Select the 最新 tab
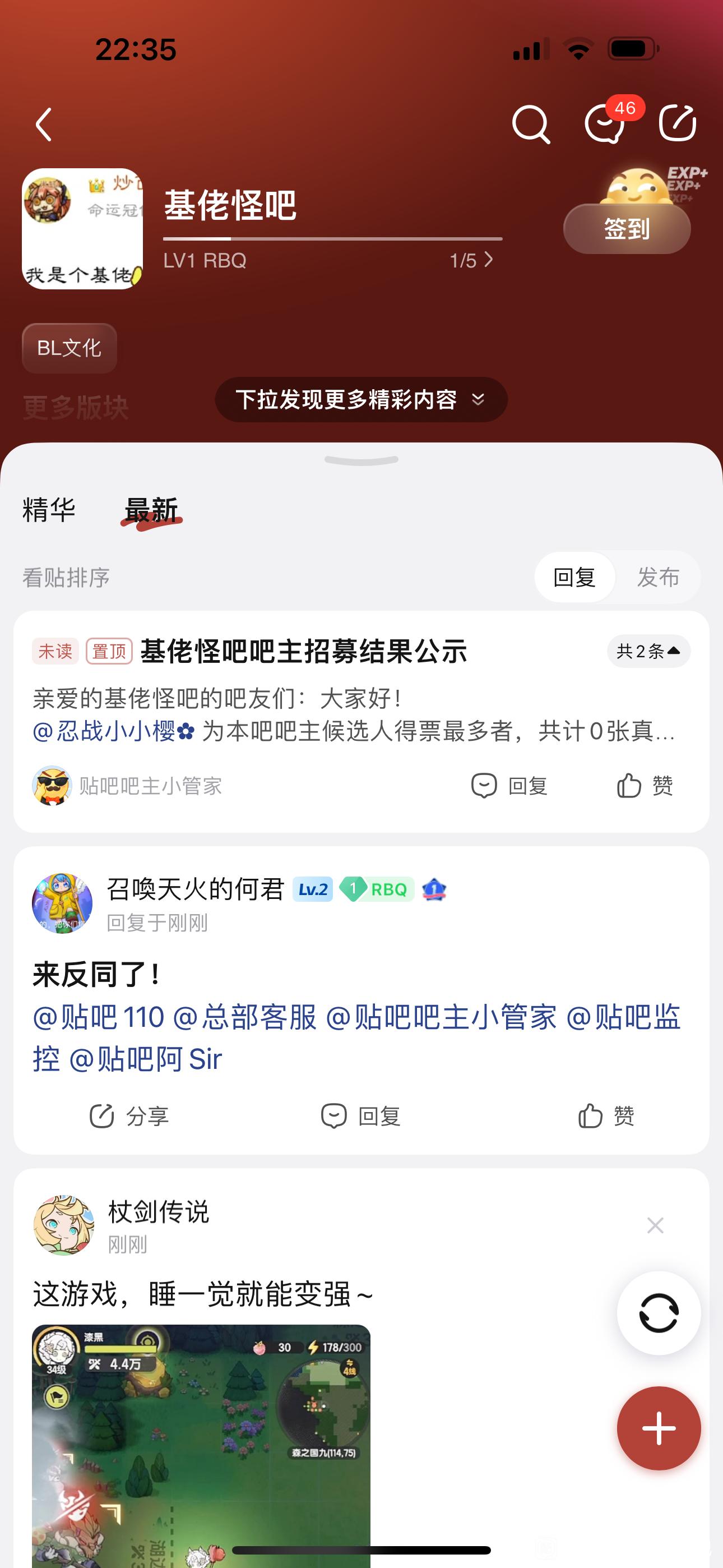 151,510
